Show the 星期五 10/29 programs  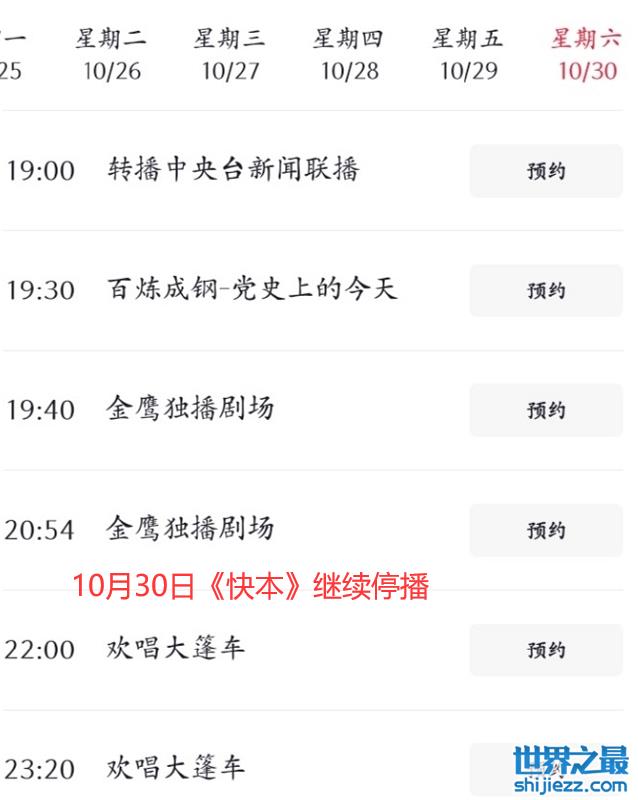tap(468, 55)
